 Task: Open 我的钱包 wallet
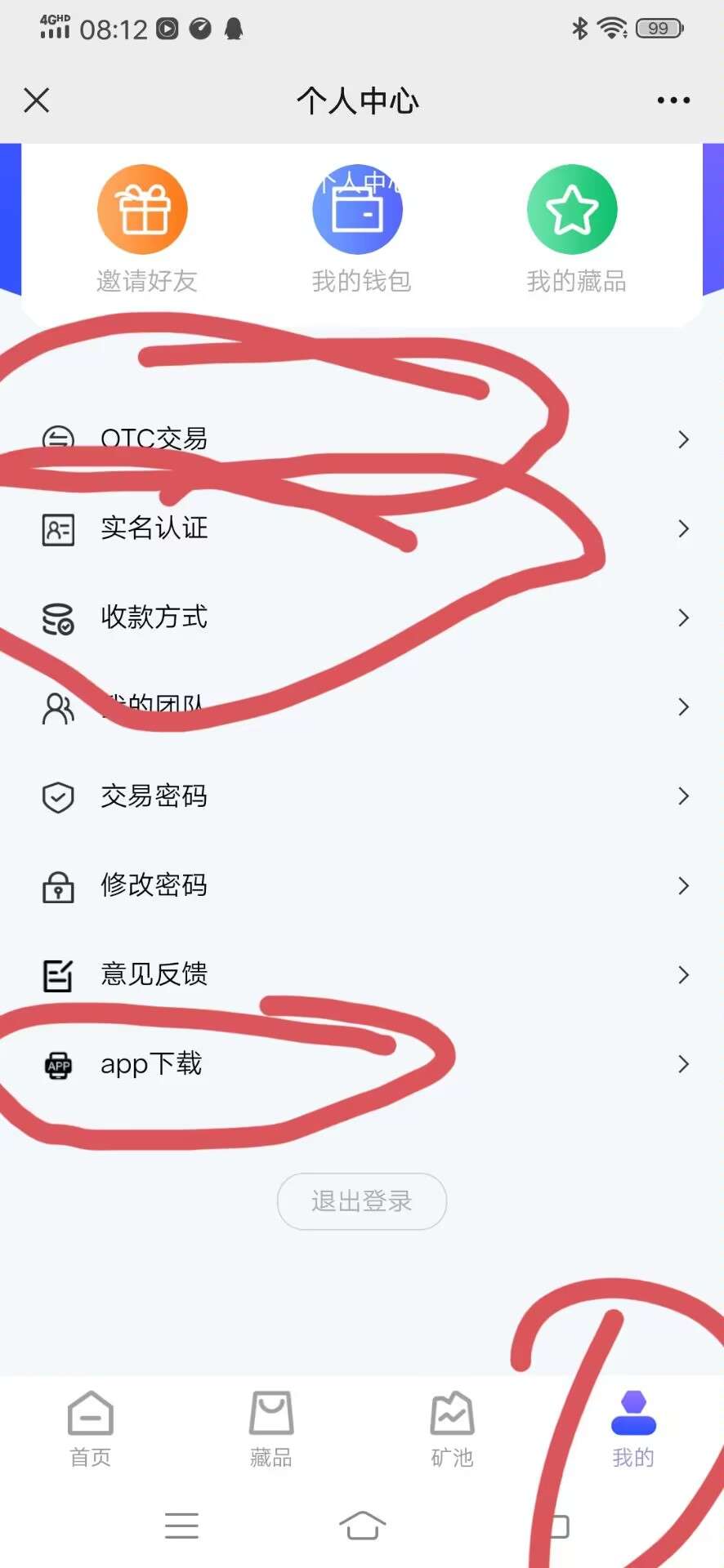(360, 229)
